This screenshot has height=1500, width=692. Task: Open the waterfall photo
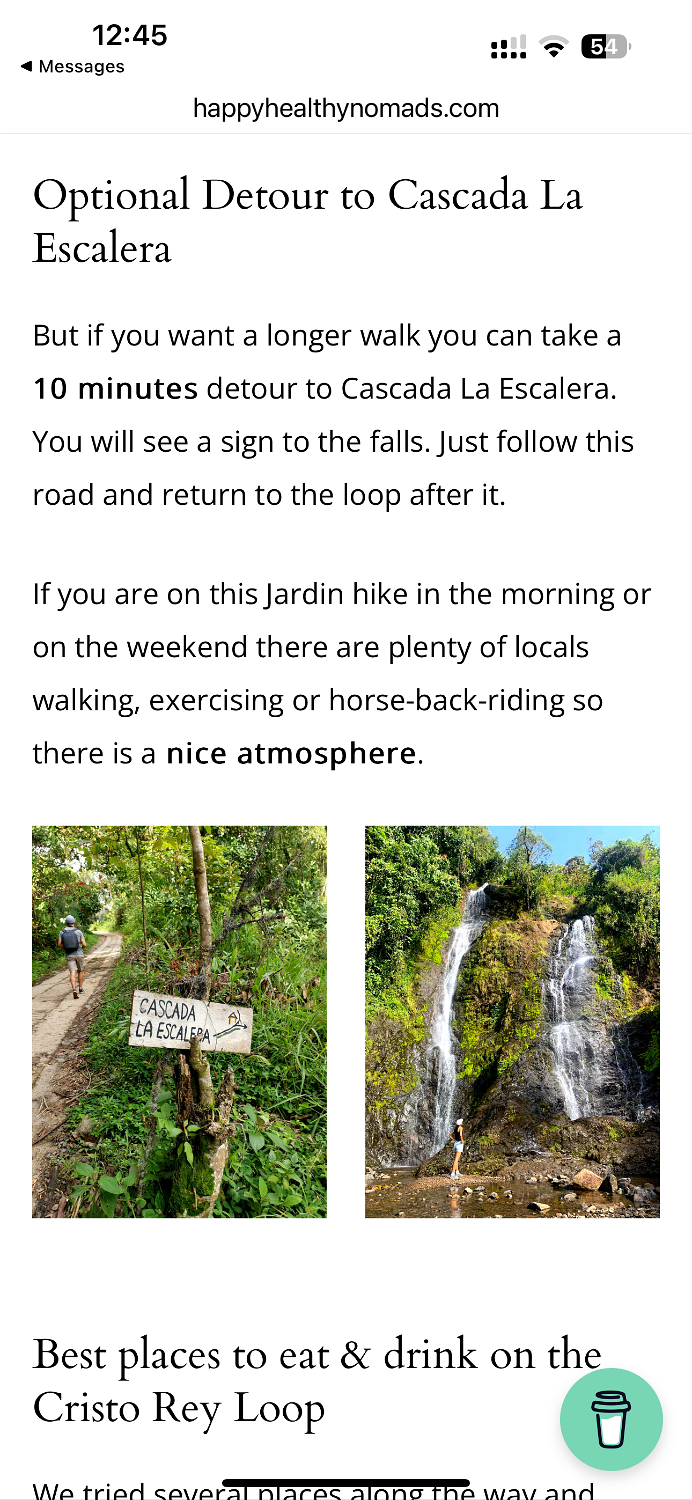512,1021
